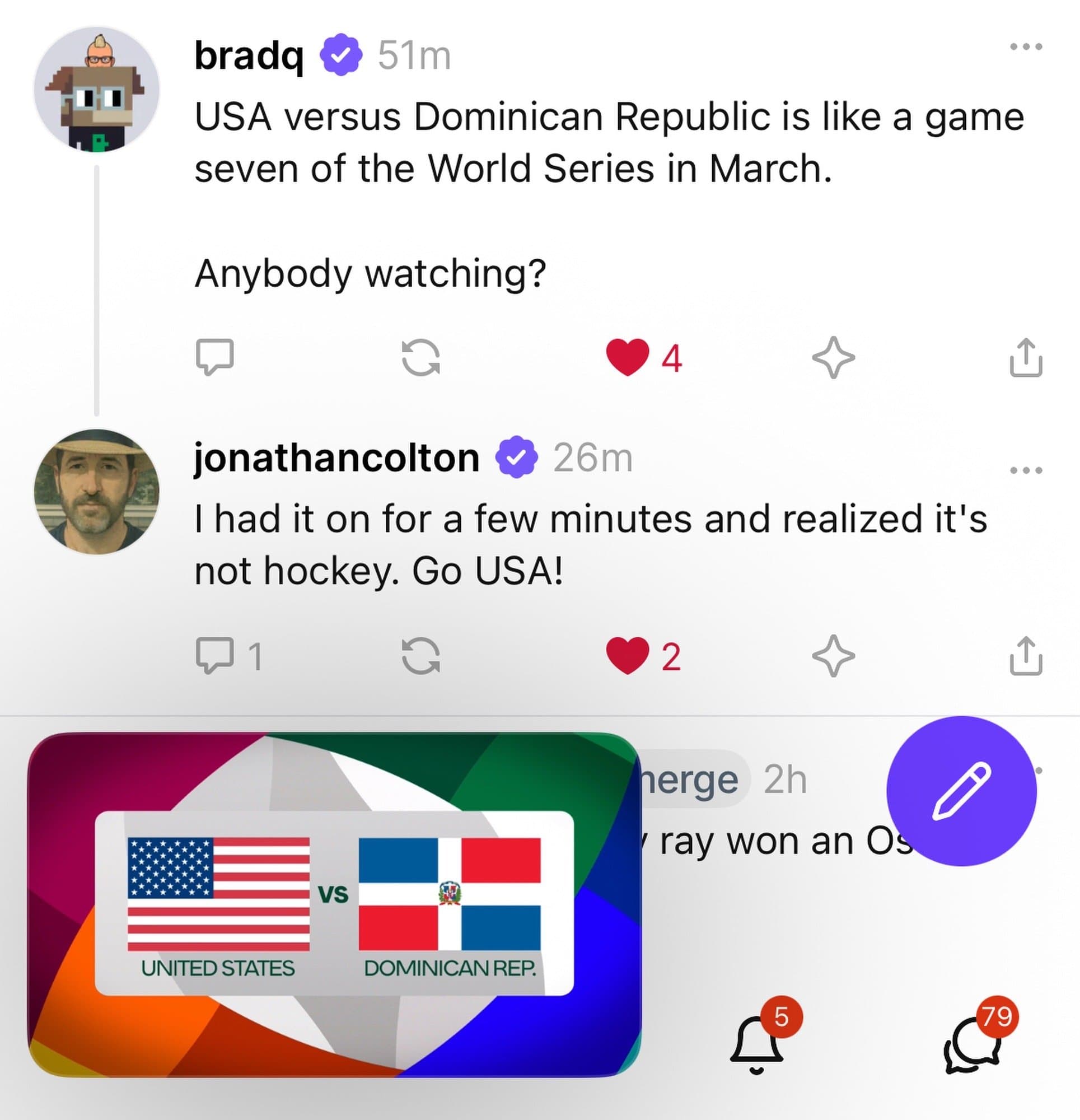The width and height of the screenshot is (1080, 1120).
Task: Open bradq's username link
Action: coord(249,55)
